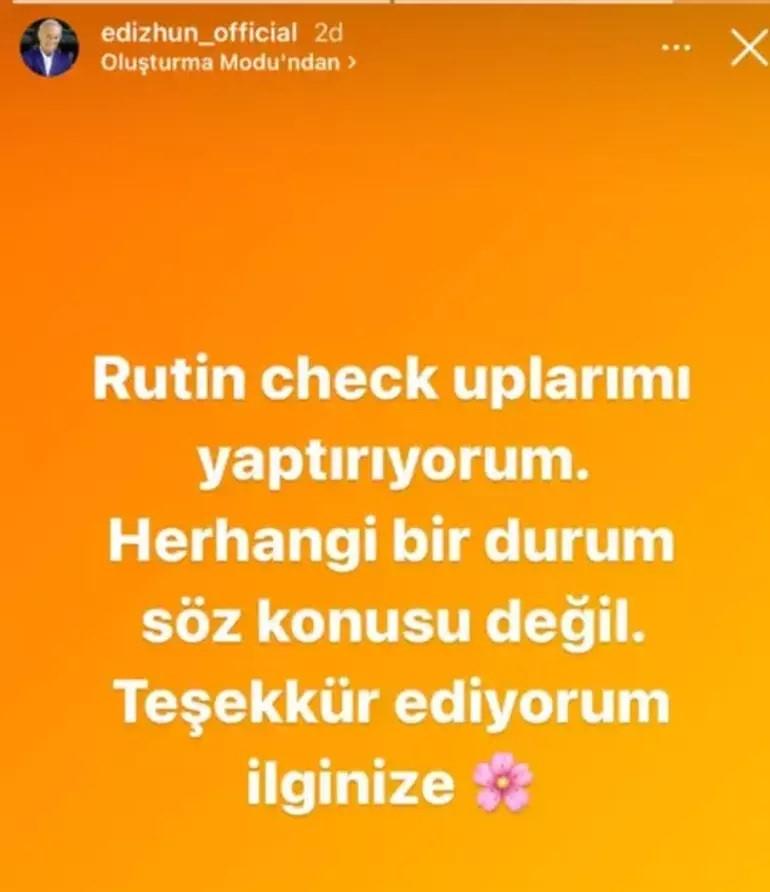Open the Oluşturma Modu'ndan link
770x892 pixels.
pyautogui.click(x=229, y=61)
